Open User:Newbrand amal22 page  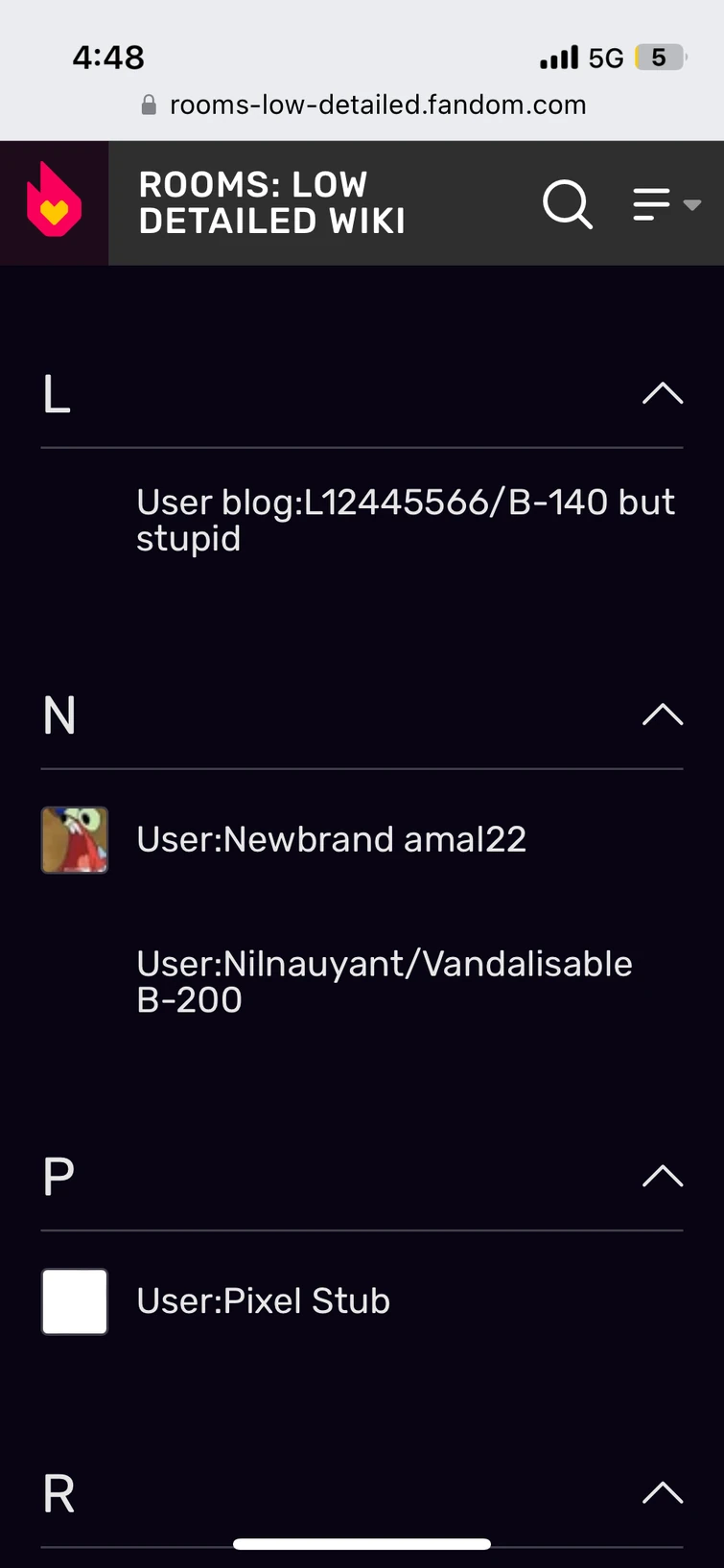[331, 839]
